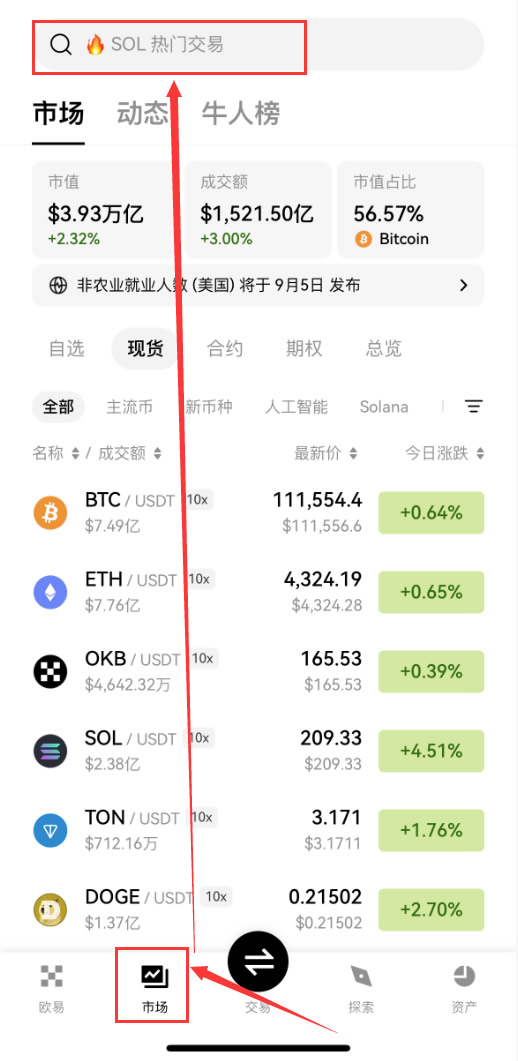This screenshot has height=1061, width=518.
Task: Sort the list by 最新价
Action: [x=326, y=453]
